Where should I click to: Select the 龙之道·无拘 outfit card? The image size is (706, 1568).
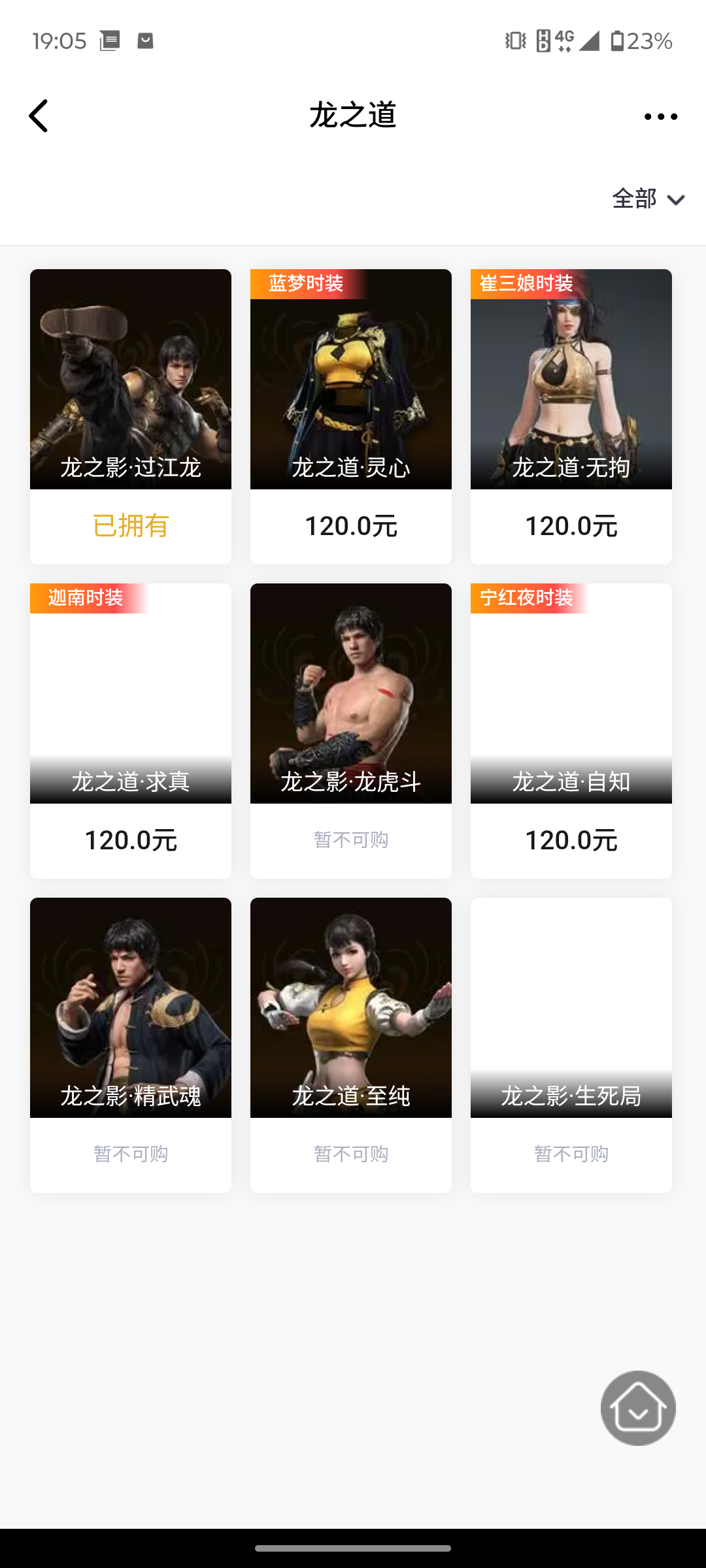571,416
